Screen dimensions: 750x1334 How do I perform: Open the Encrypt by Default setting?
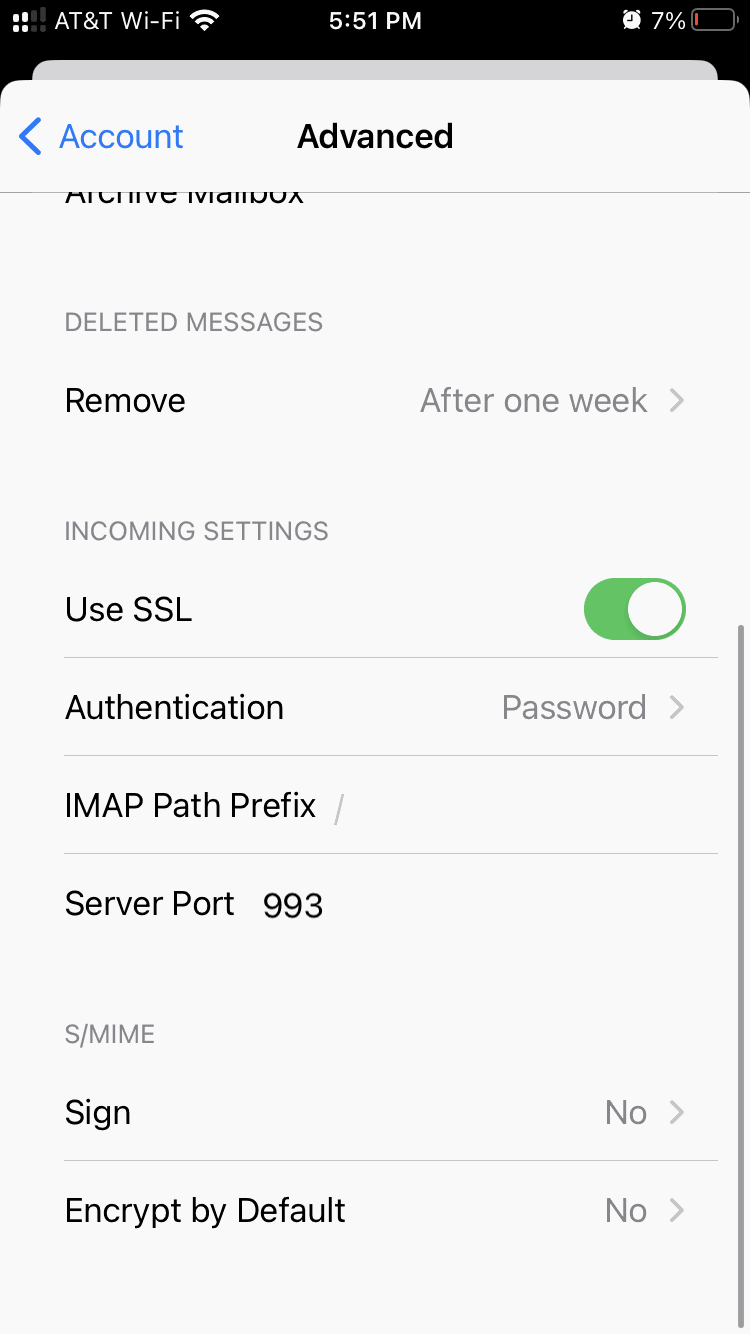coord(375,1210)
